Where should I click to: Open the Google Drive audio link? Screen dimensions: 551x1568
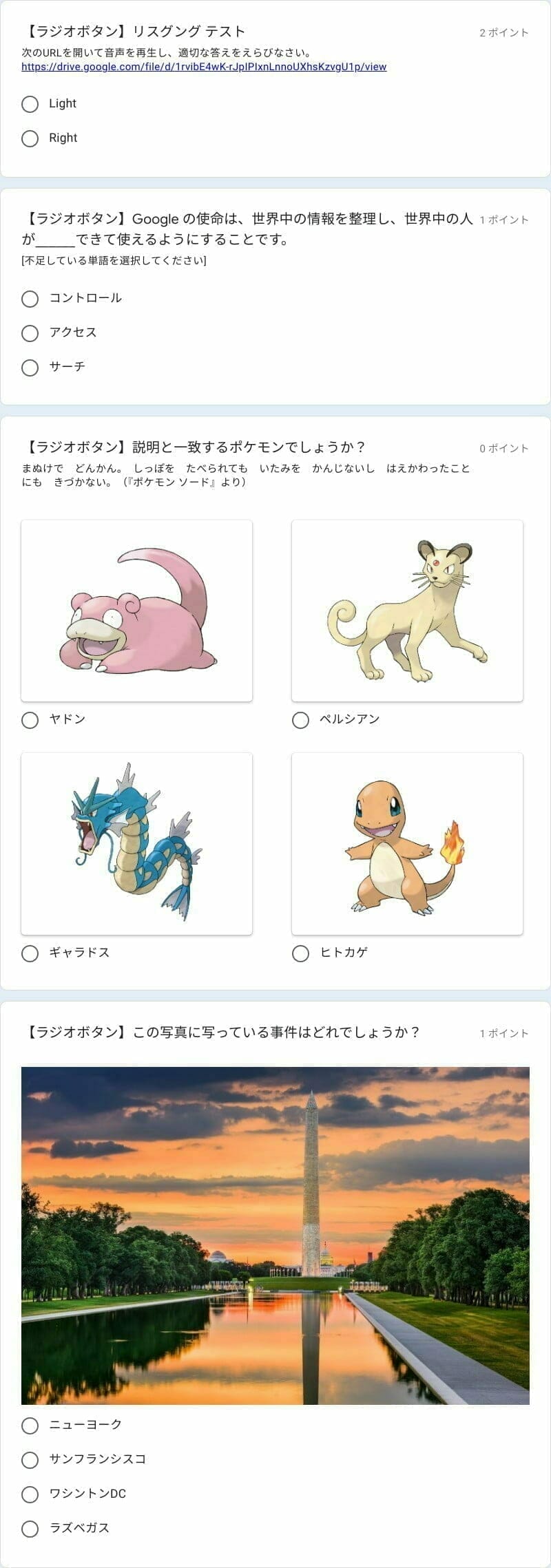tap(204, 67)
